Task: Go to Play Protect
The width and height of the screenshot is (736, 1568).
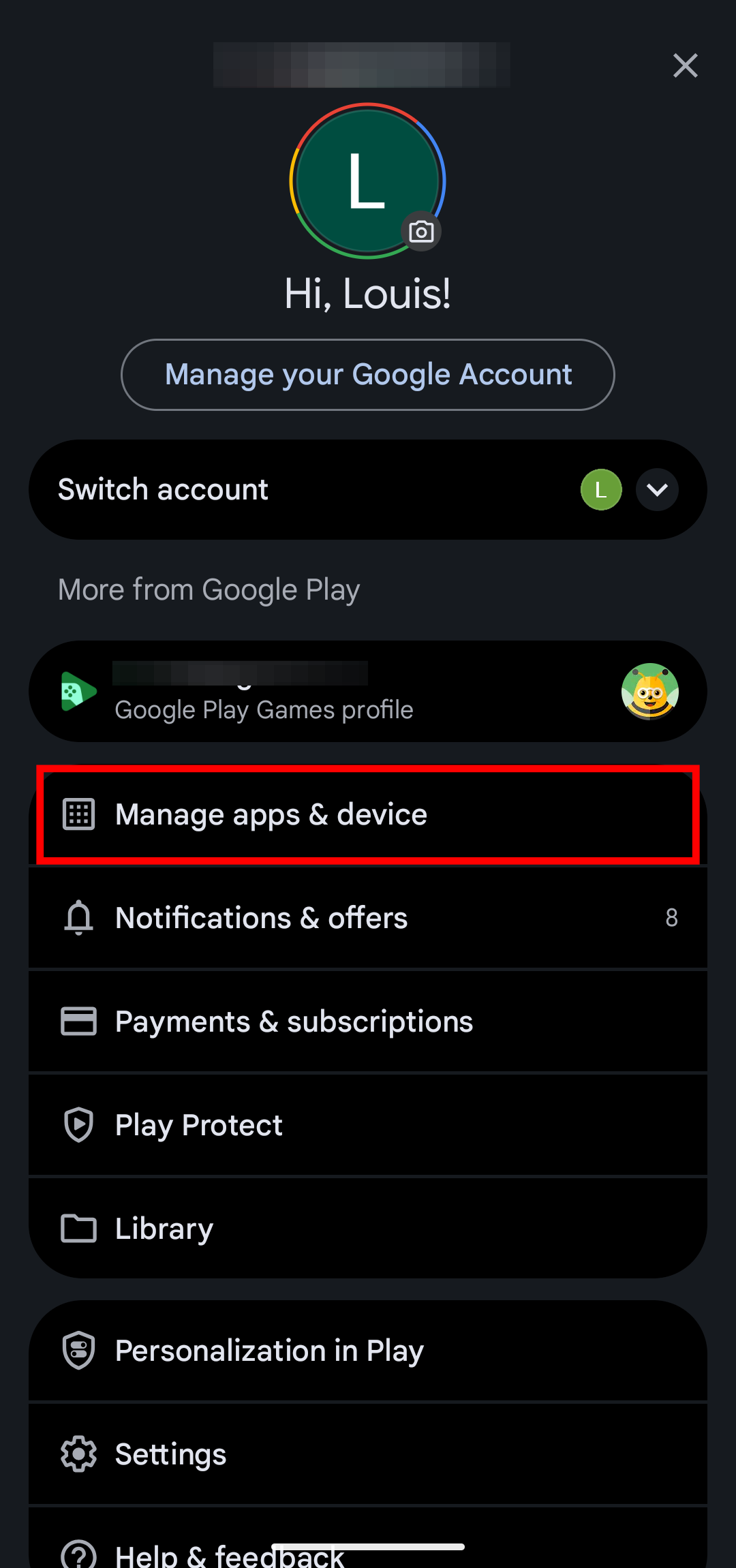Action: click(x=368, y=1125)
